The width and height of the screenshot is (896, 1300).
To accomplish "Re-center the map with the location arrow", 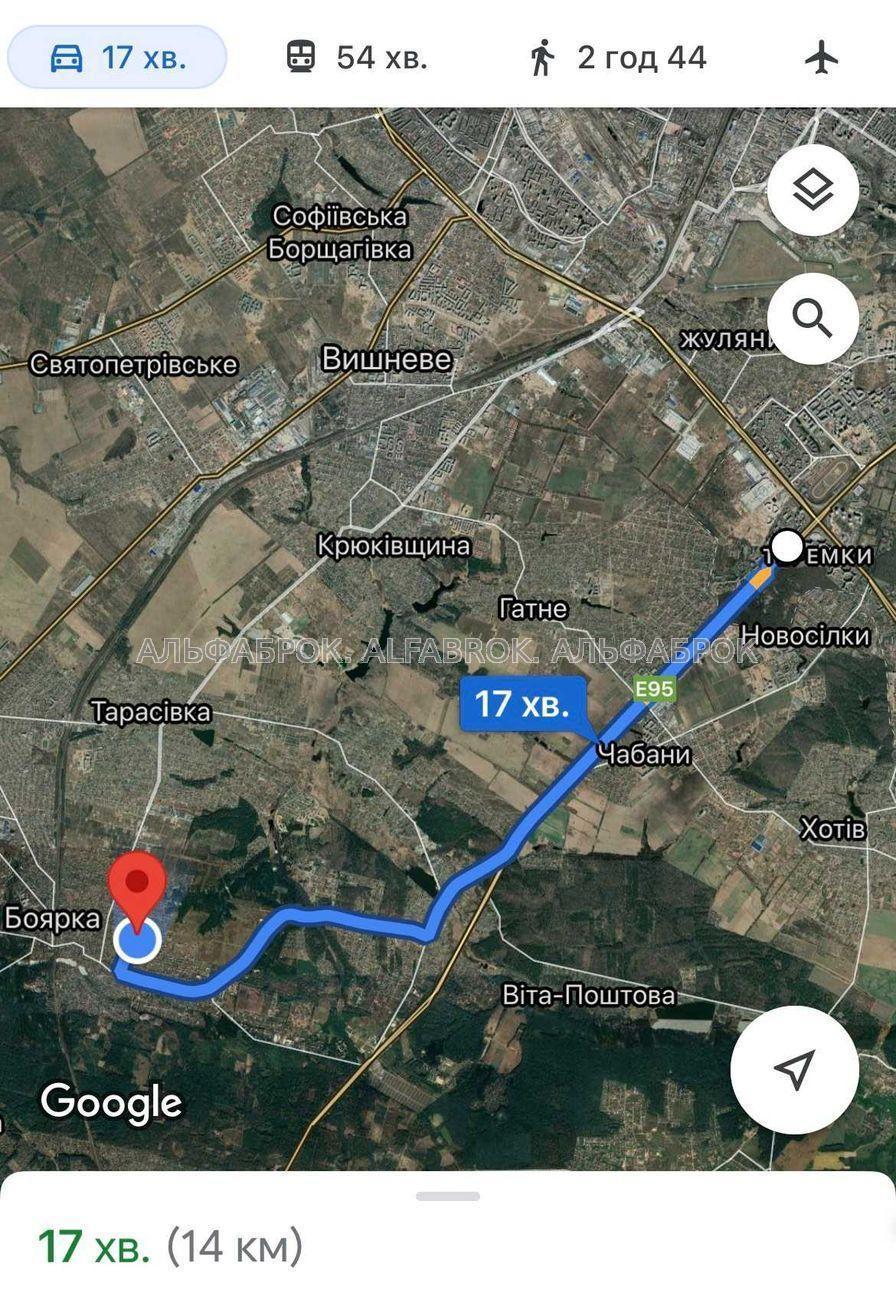I will tap(794, 1069).
